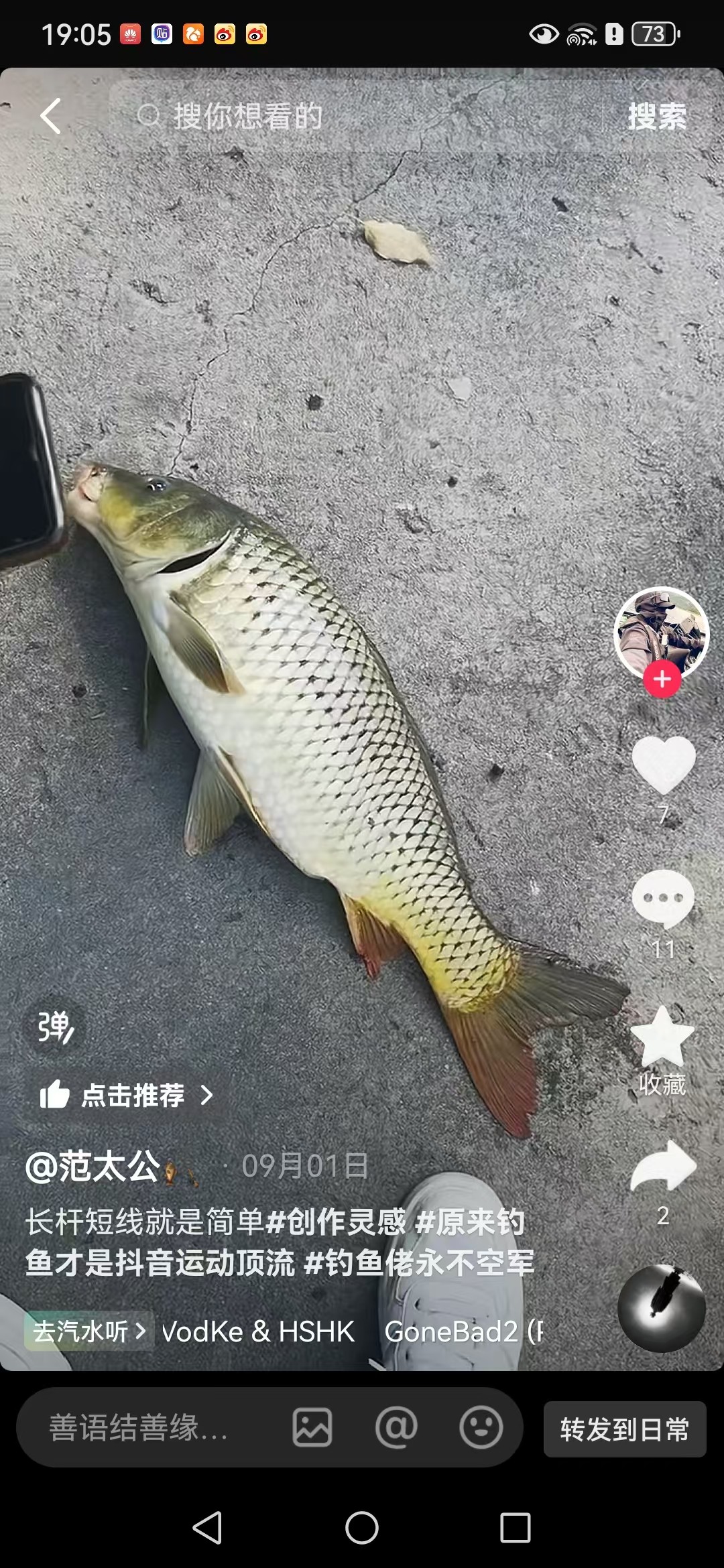Open the creator's avatar profile
The image size is (724, 1568).
coord(661,632)
